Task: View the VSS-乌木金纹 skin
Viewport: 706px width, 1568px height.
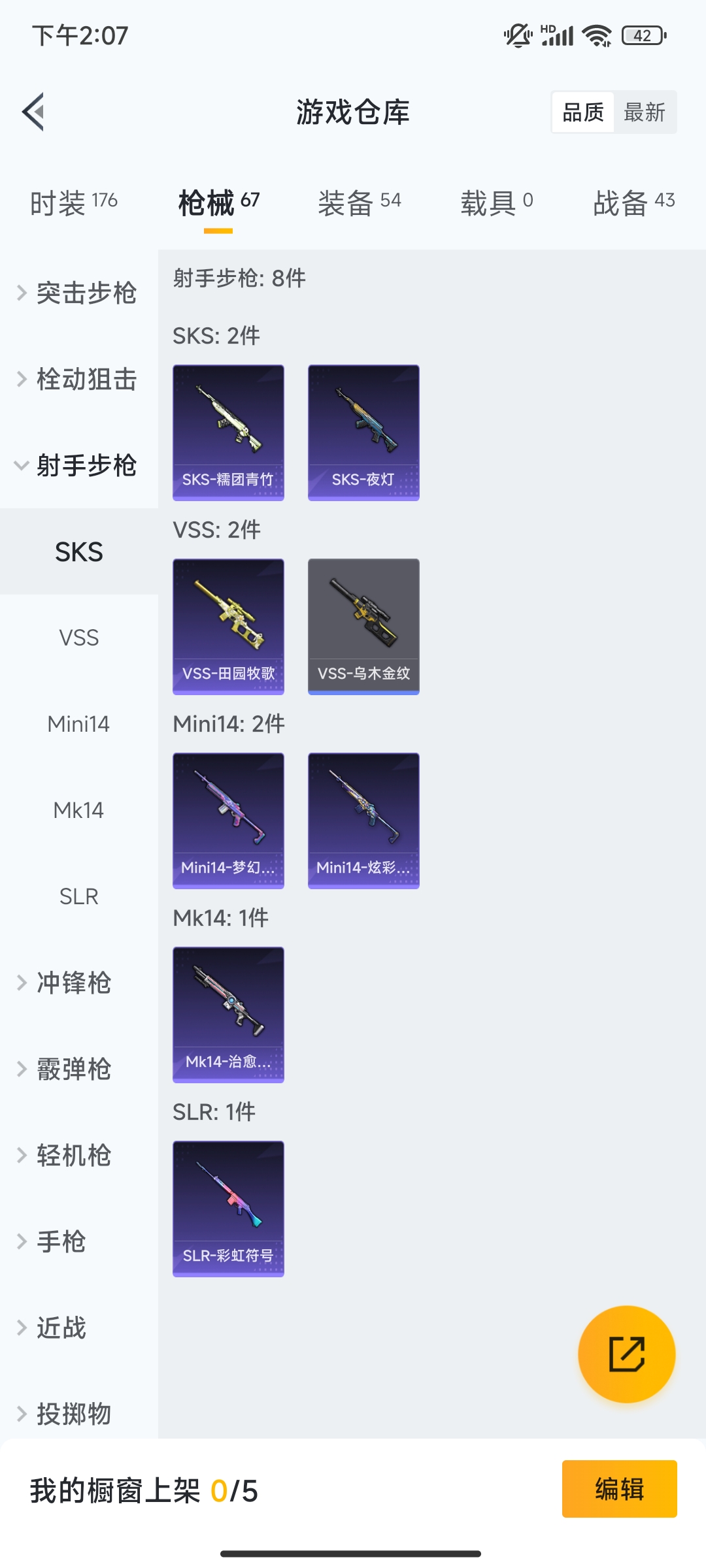Action: tap(363, 627)
